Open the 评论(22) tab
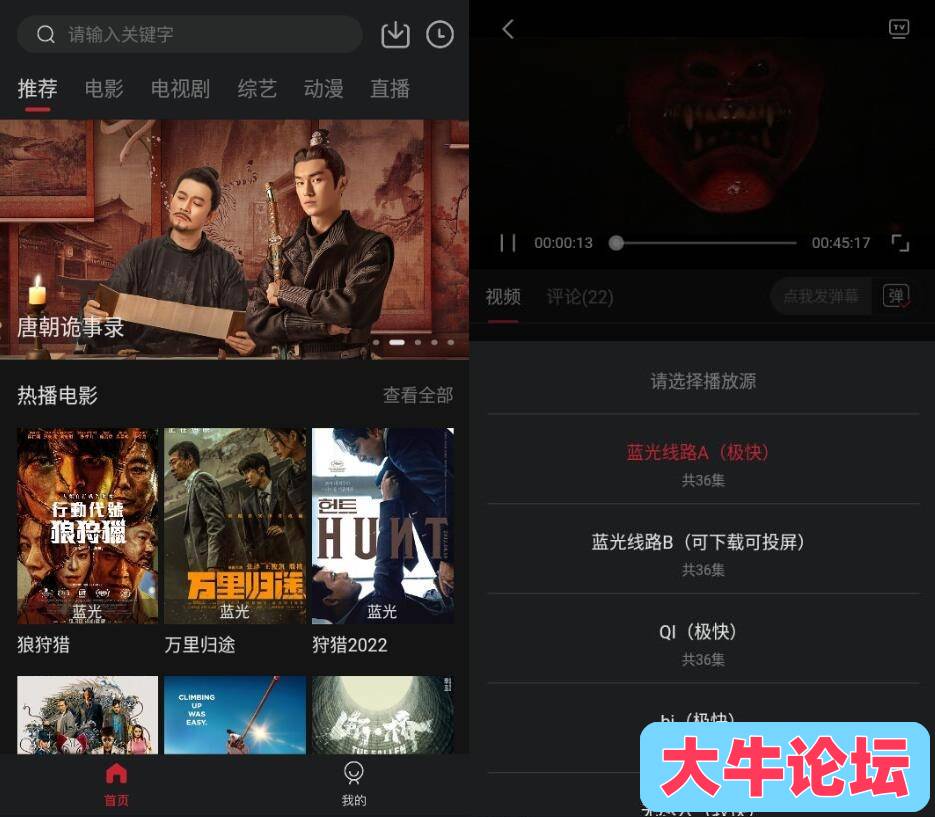Image resolution: width=935 pixels, height=817 pixels. click(580, 297)
